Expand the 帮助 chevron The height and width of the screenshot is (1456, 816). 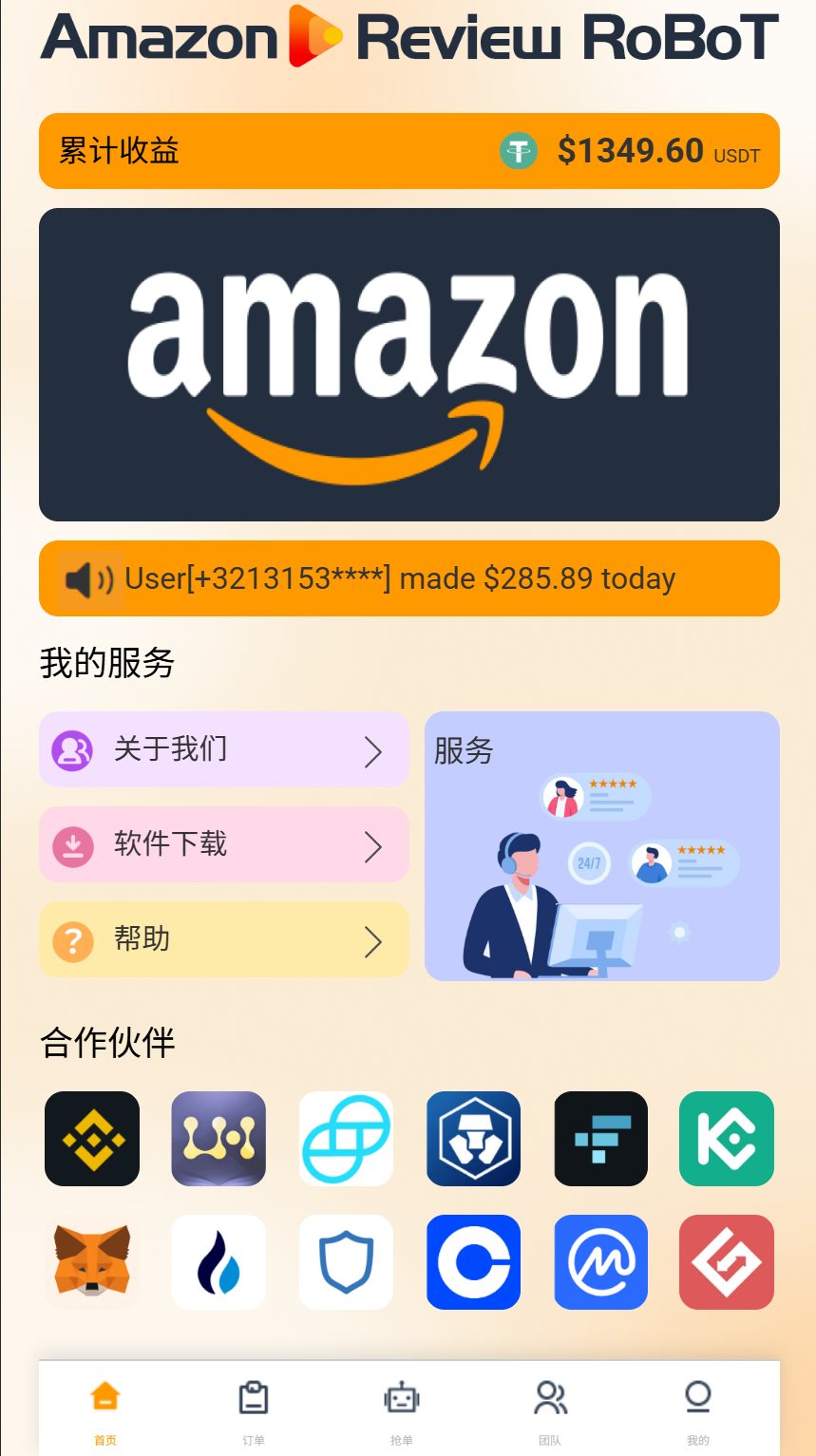(x=374, y=939)
